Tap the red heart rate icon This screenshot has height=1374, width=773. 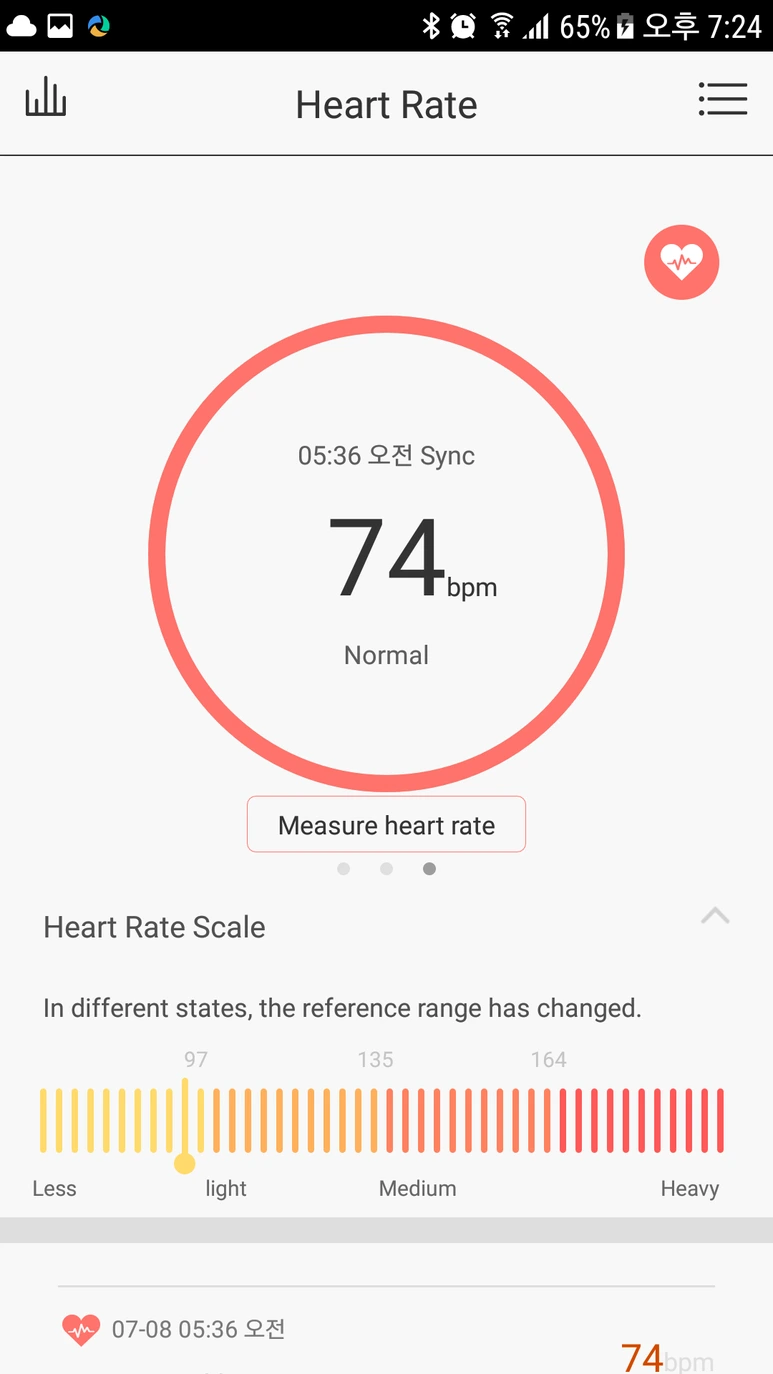[x=682, y=262]
